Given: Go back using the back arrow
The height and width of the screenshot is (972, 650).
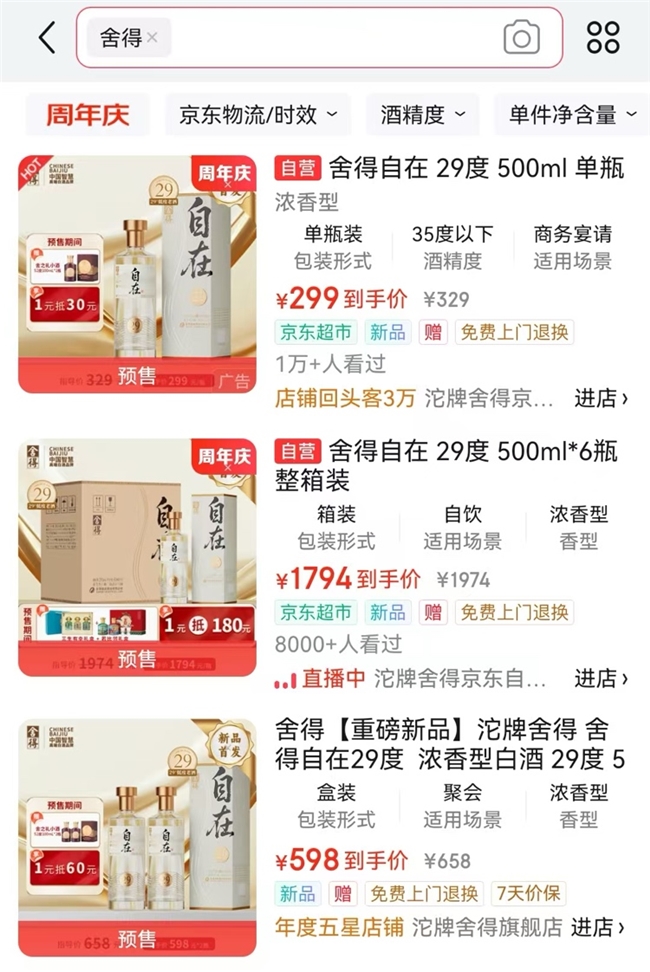Looking at the screenshot, I should 46,38.
